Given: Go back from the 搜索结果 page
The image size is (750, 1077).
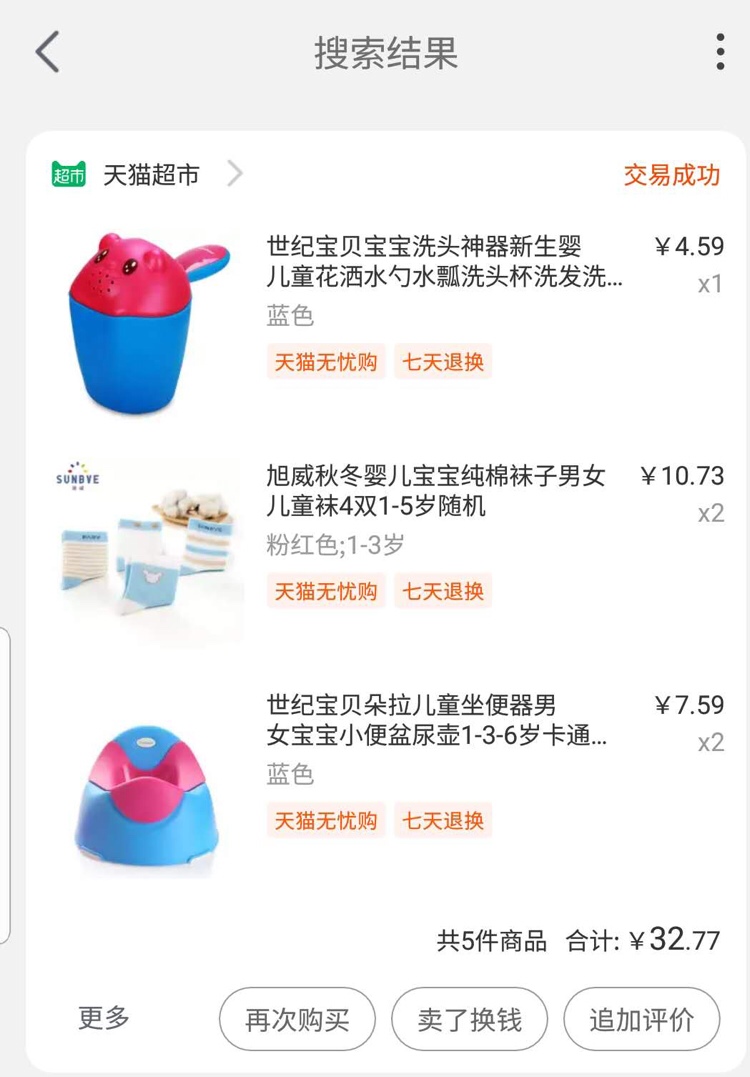Looking at the screenshot, I should (x=48, y=52).
